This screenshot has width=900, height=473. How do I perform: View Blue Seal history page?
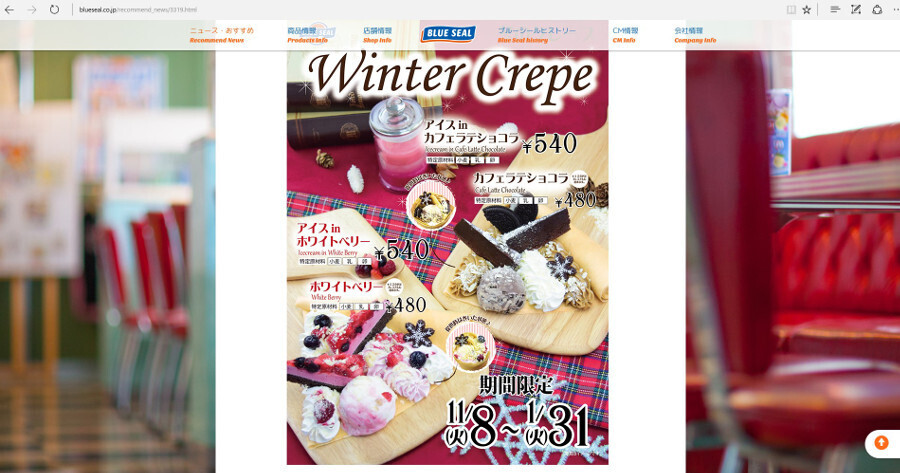click(x=536, y=35)
